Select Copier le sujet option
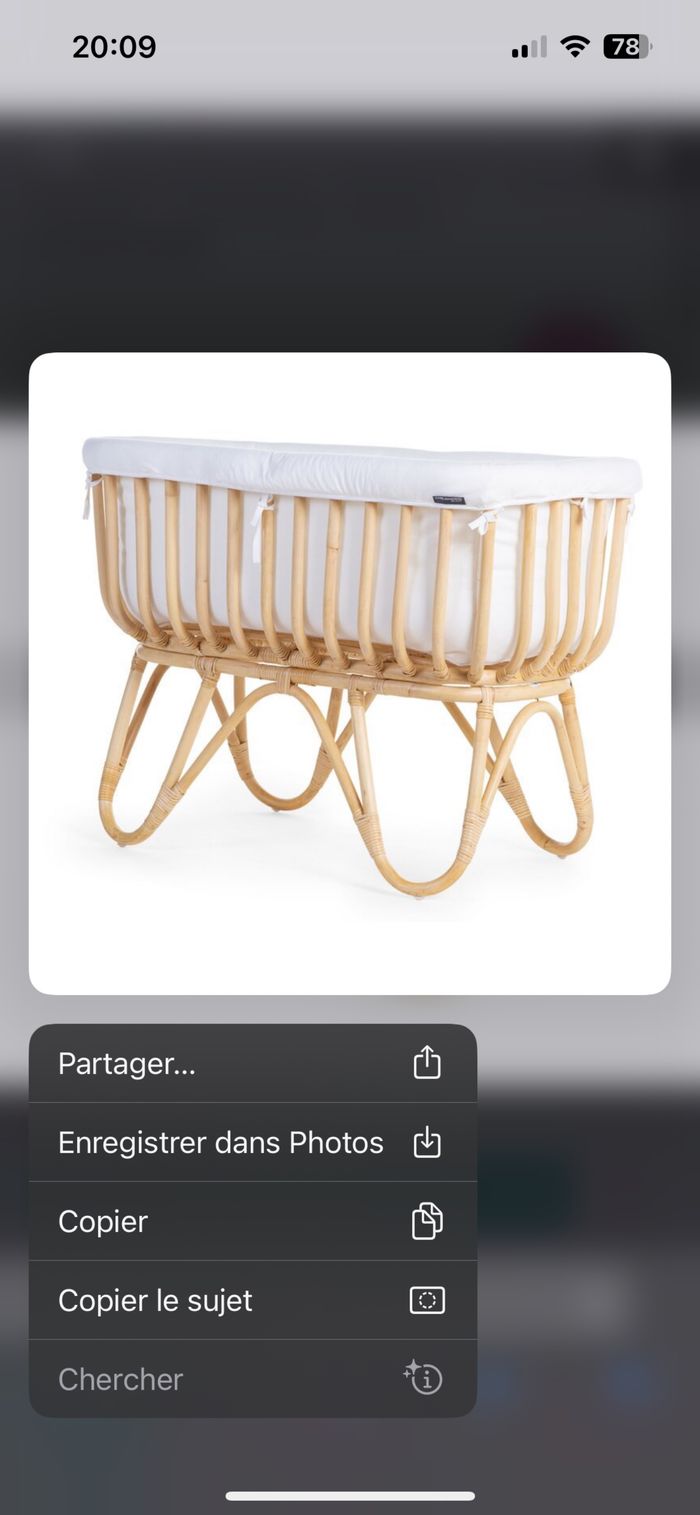 click(x=252, y=1300)
